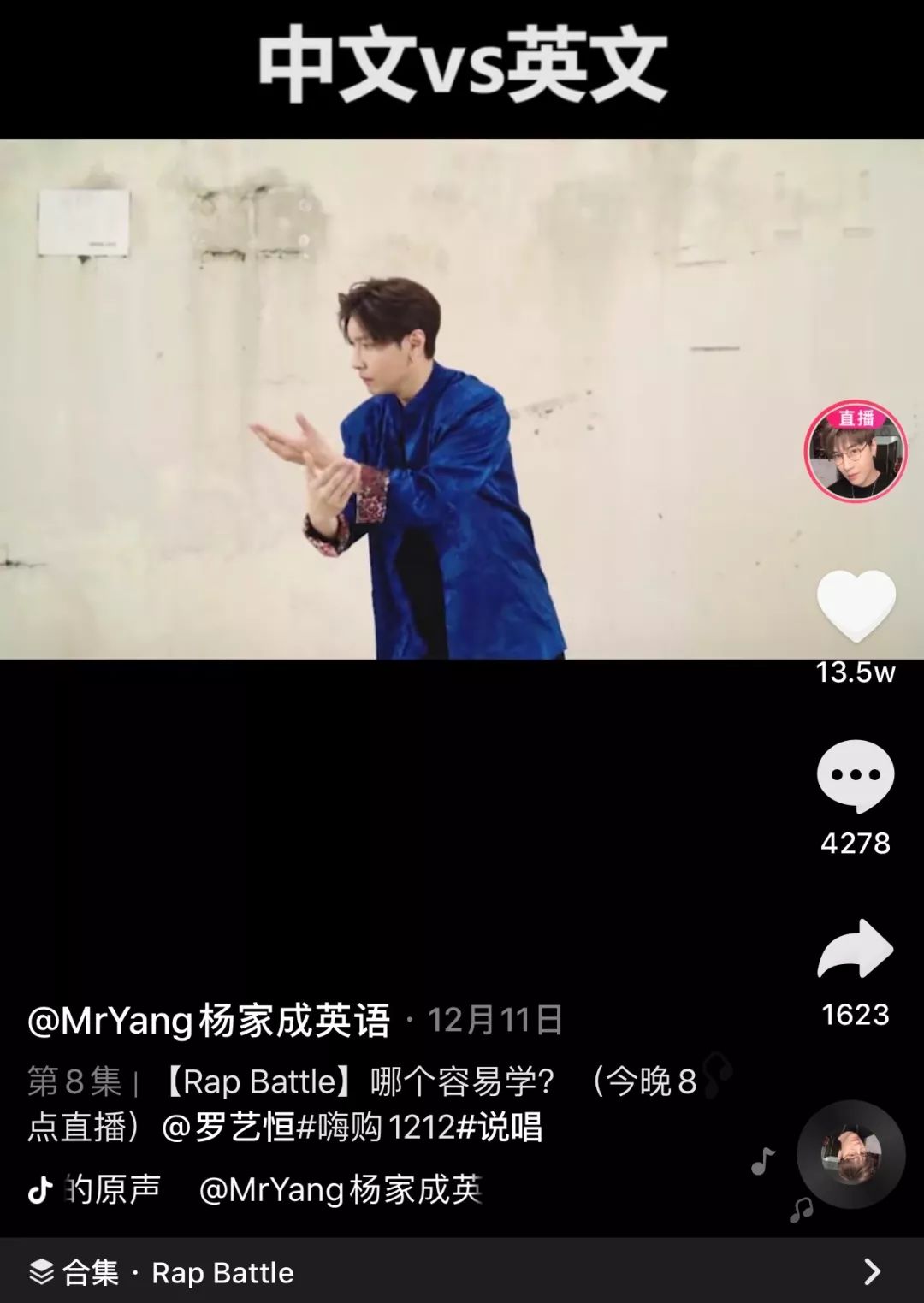The height and width of the screenshot is (1303, 924).
Task: Open @MrYang杨家成英语 profile from username
Action: pos(209,1020)
